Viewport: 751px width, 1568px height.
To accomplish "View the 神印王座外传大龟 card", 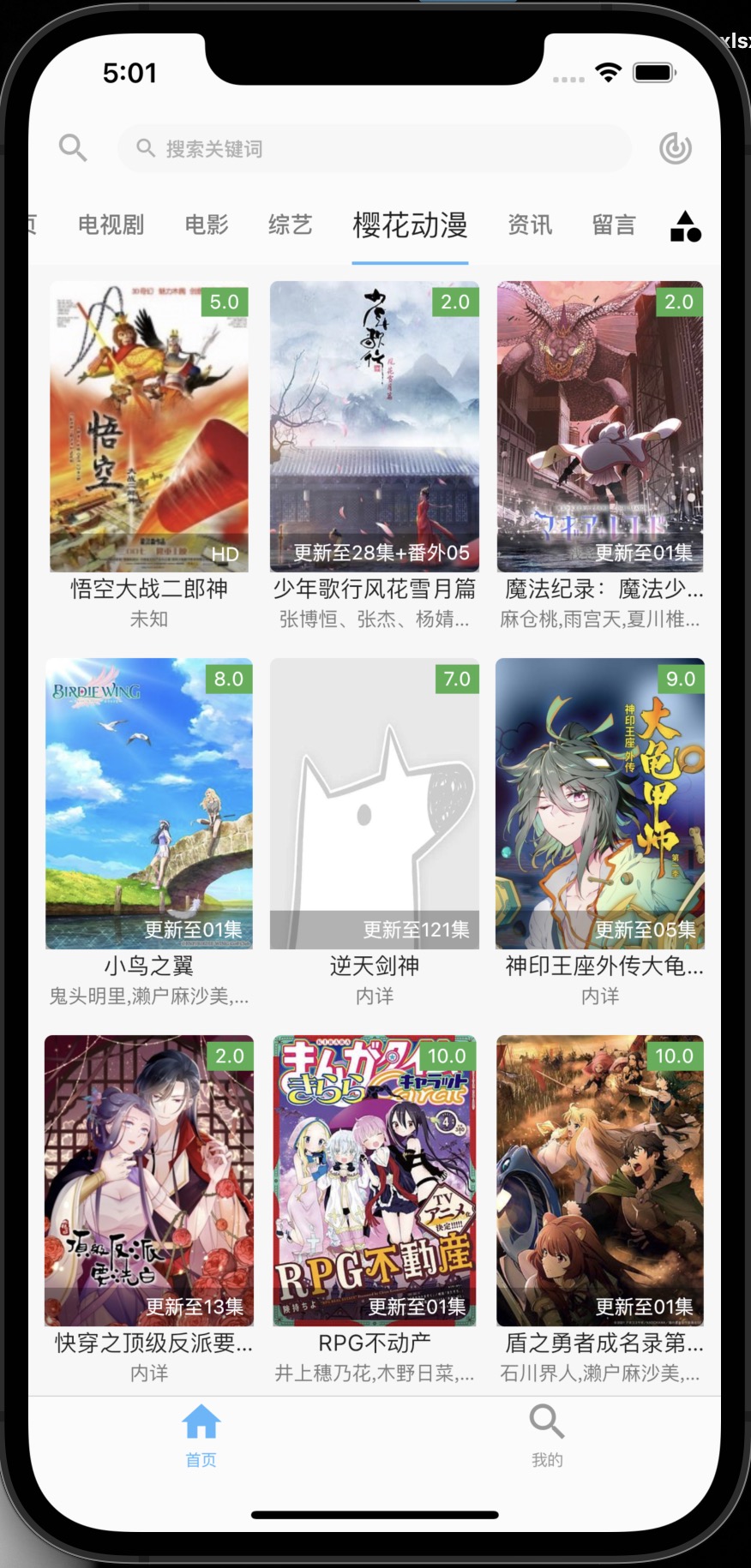I will pos(600,804).
